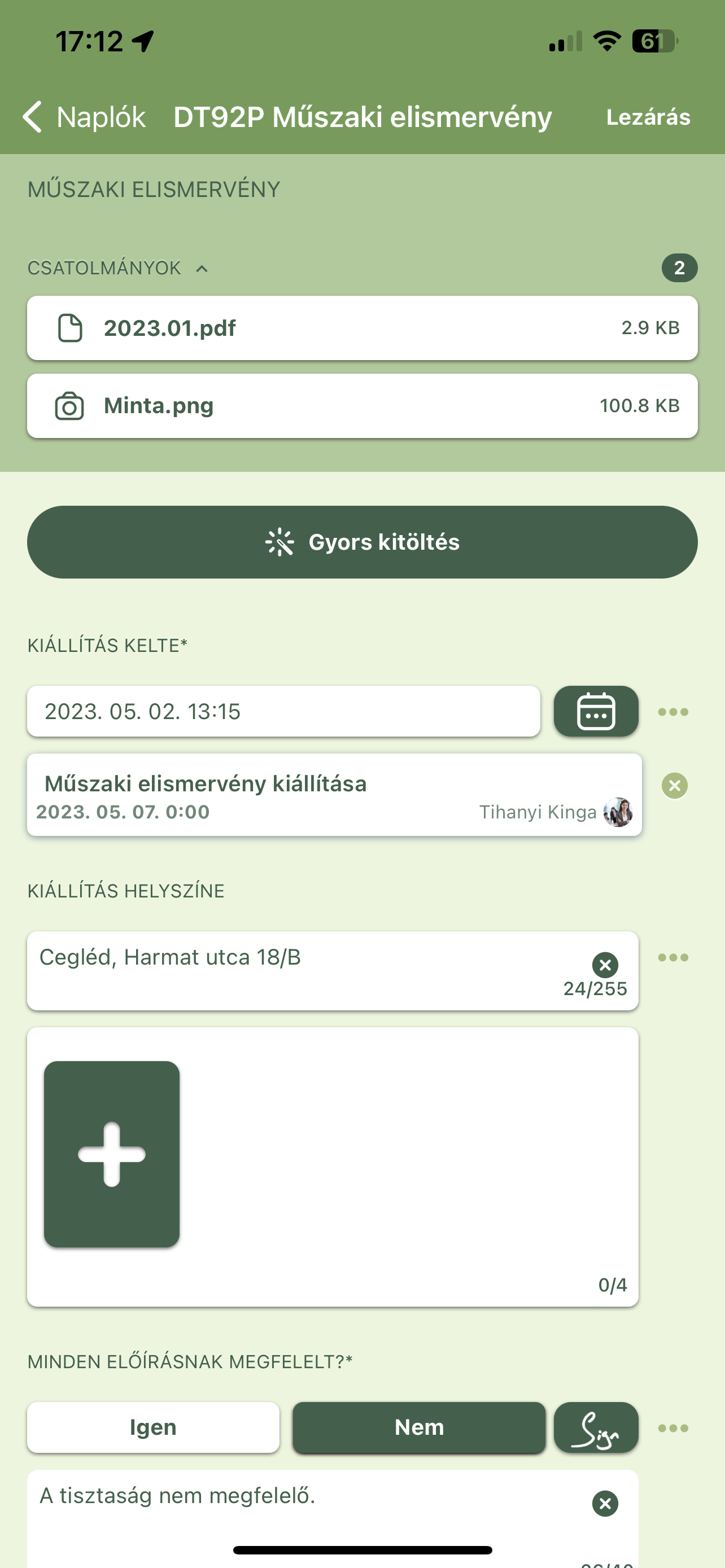
Task: Open the Minta.png attachment
Action: pos(362,406)
